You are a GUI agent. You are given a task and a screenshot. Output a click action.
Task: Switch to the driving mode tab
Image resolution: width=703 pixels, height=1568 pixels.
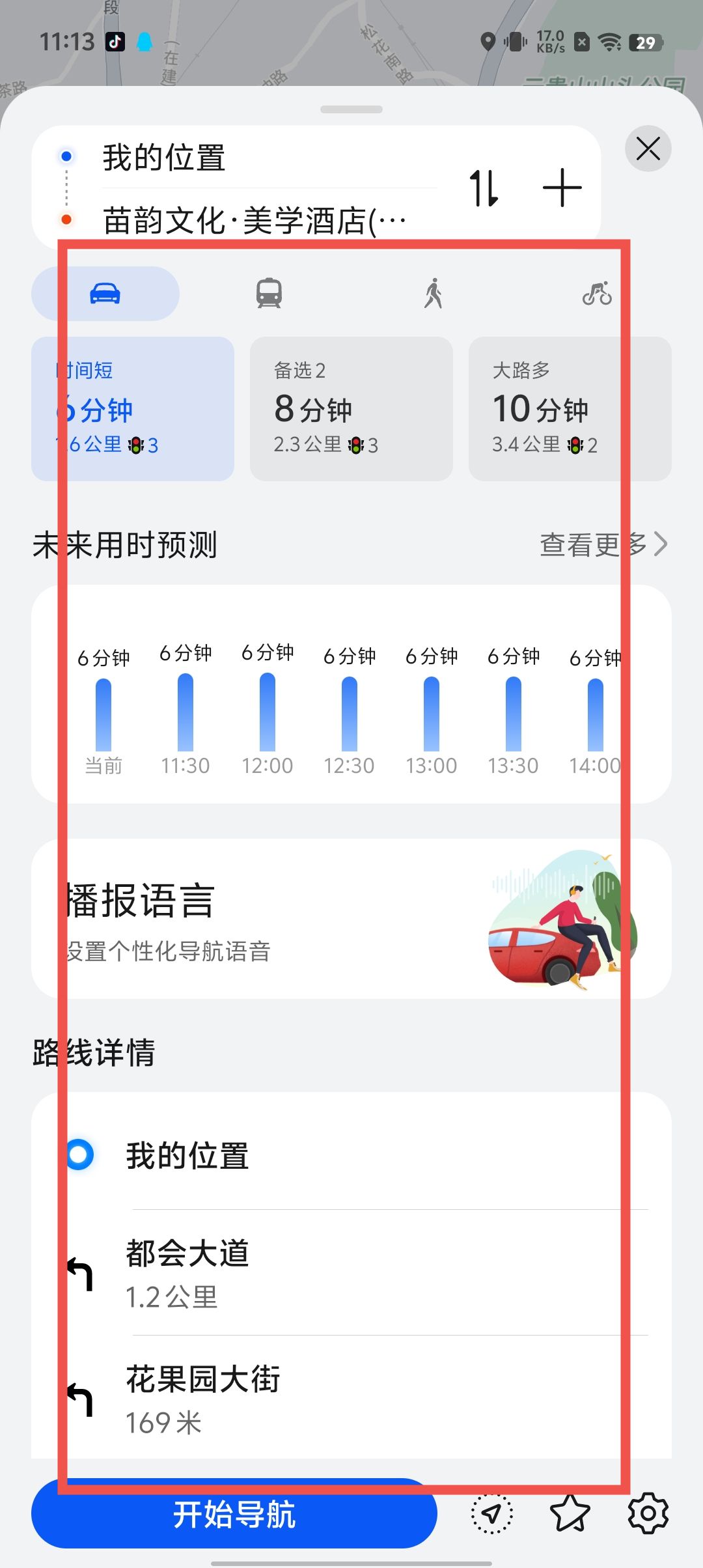point(105,294)
